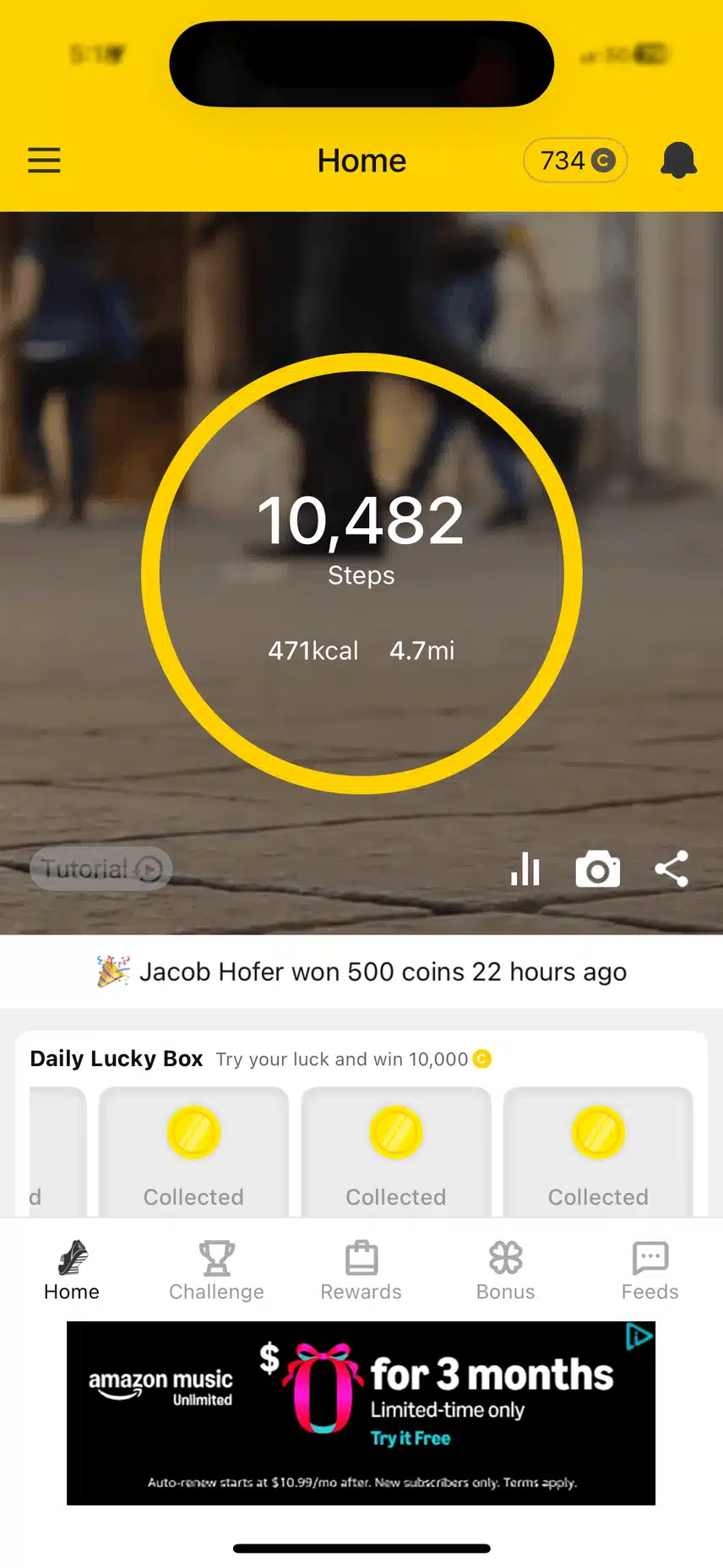
Task: Open the hamburger menu
Action: 44,161
